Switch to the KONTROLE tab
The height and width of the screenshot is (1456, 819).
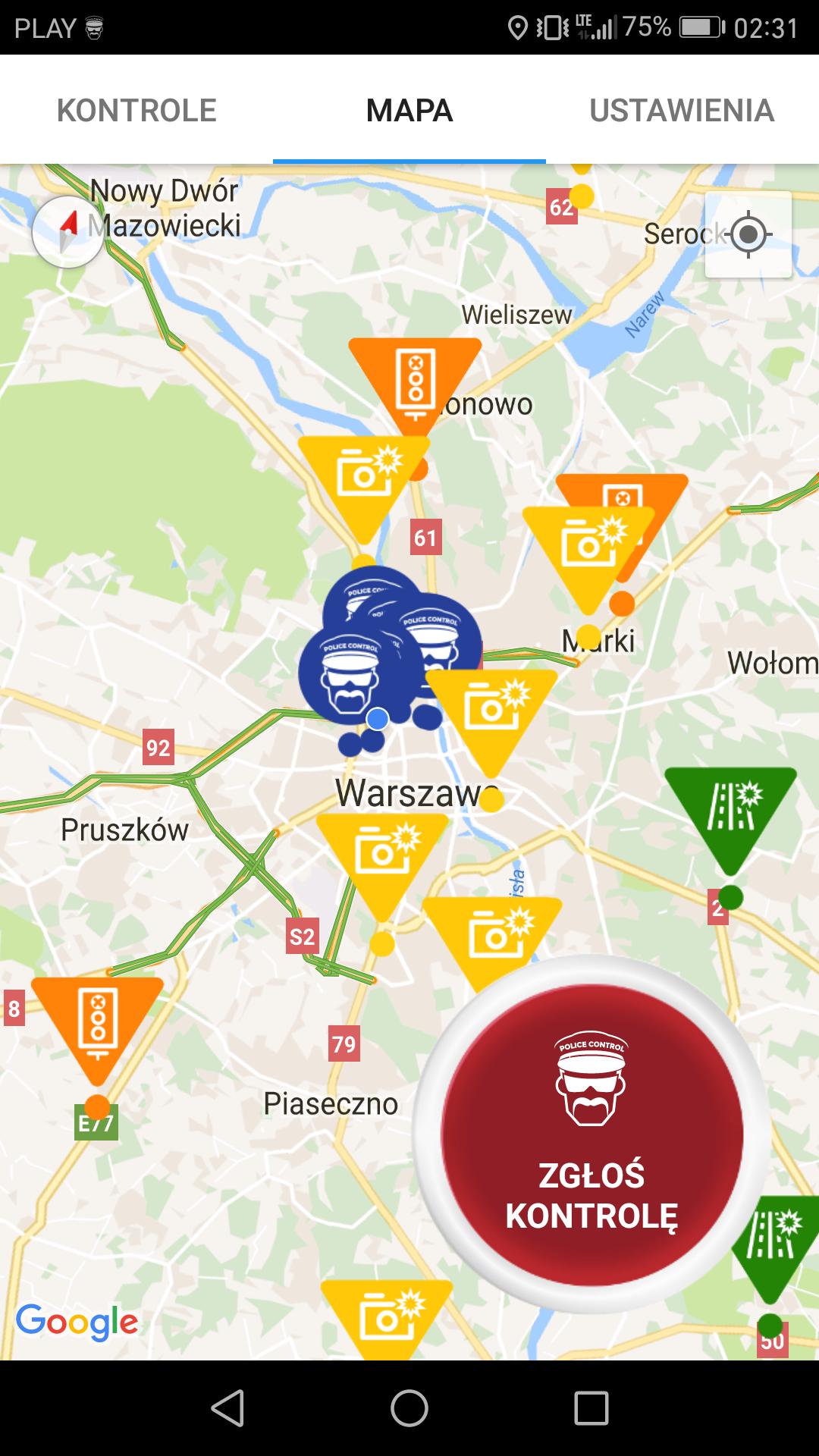tap(136, 111)
